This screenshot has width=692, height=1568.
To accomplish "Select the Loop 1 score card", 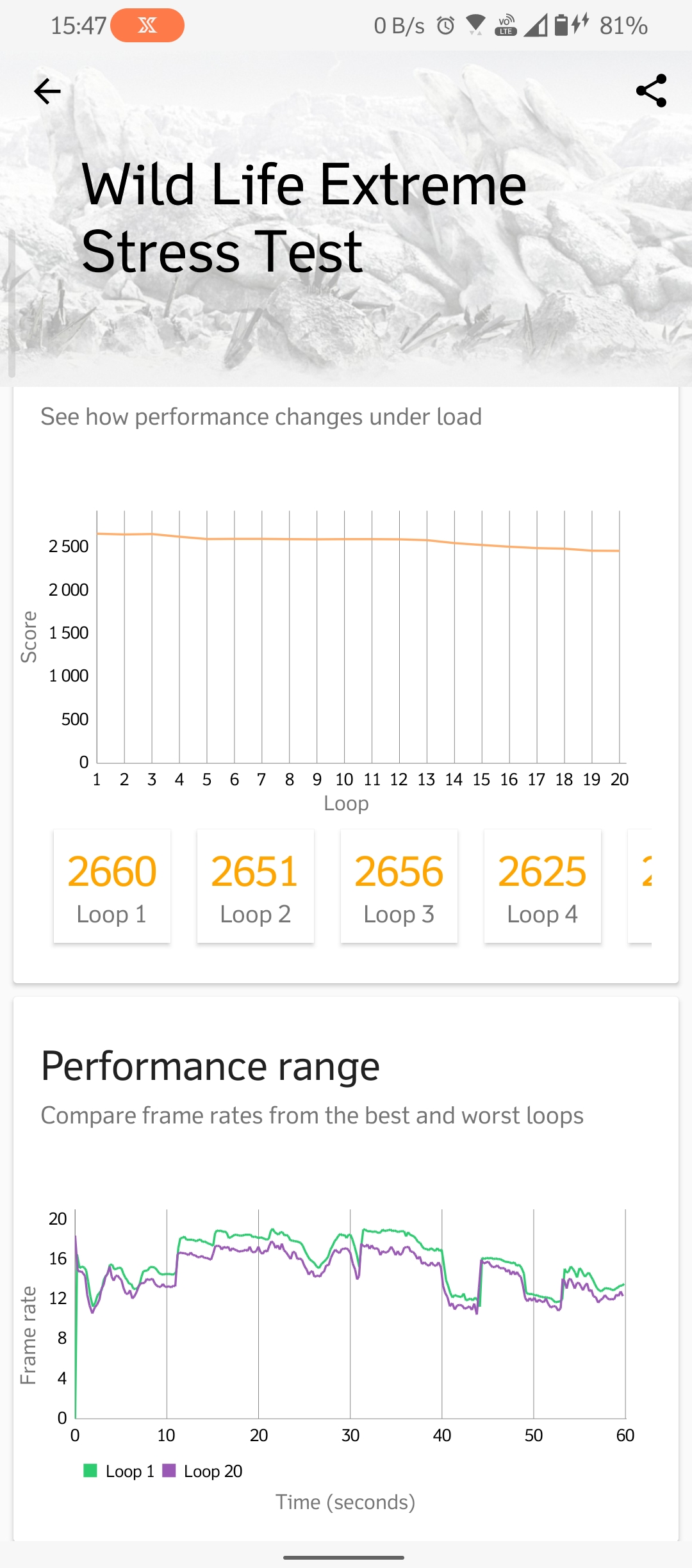I will [112, 886].
